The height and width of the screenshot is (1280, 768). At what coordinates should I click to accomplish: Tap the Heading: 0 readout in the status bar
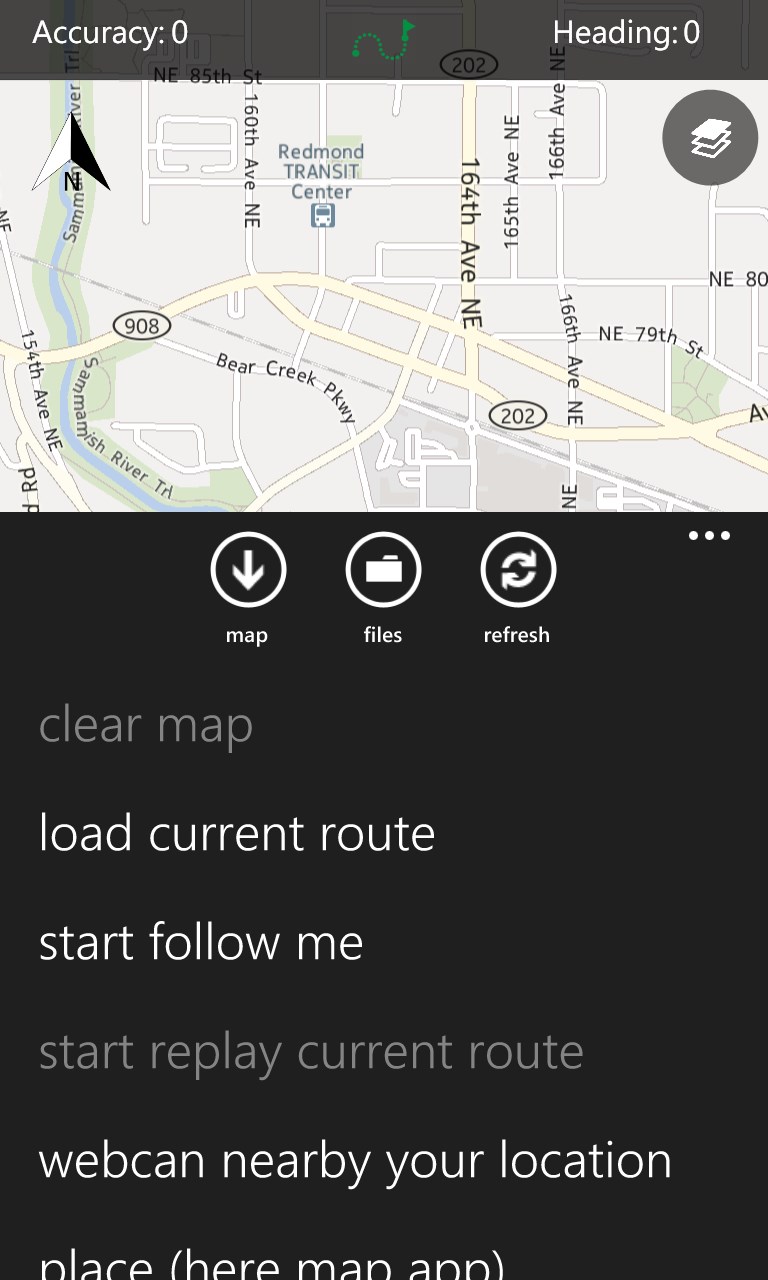point(628,32)
